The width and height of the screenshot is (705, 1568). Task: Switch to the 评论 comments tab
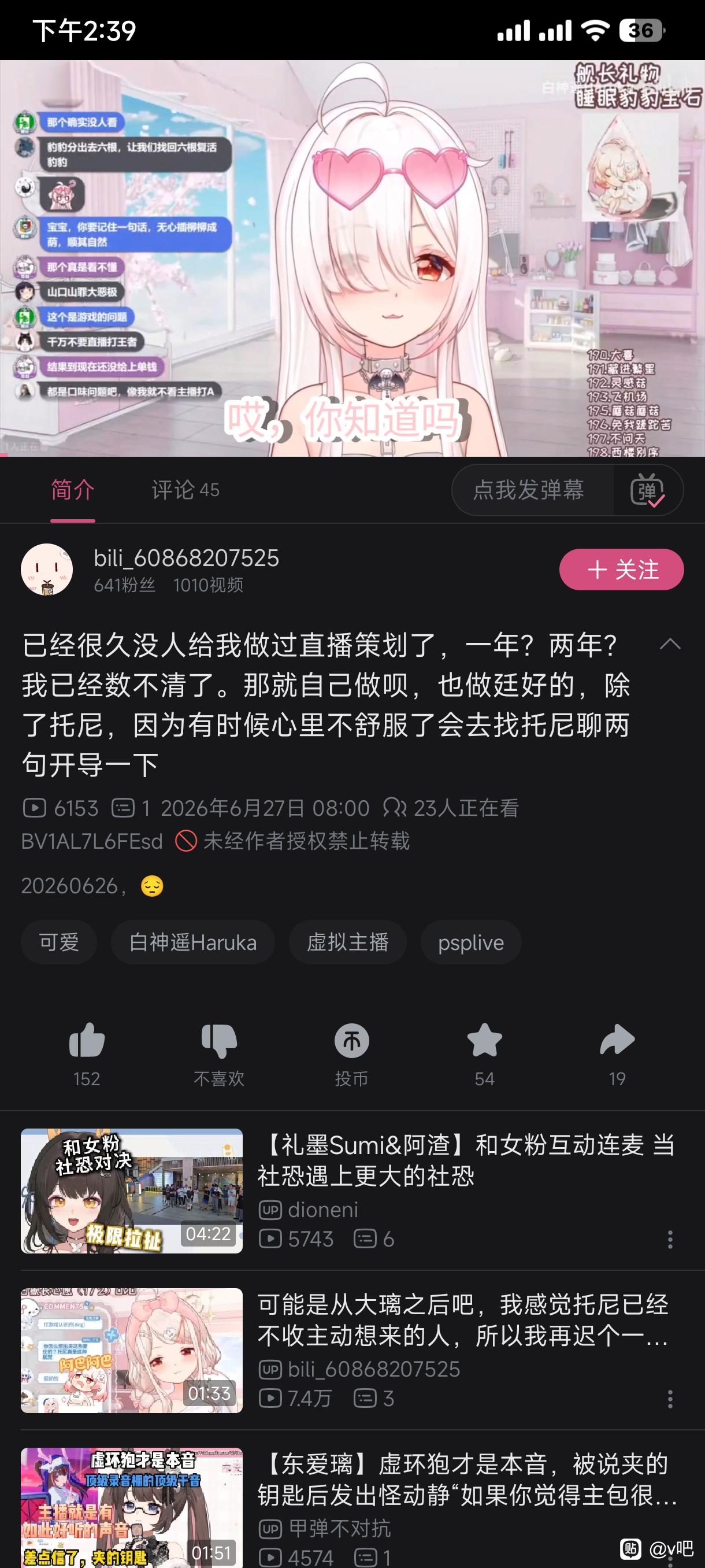pos(185,490)
